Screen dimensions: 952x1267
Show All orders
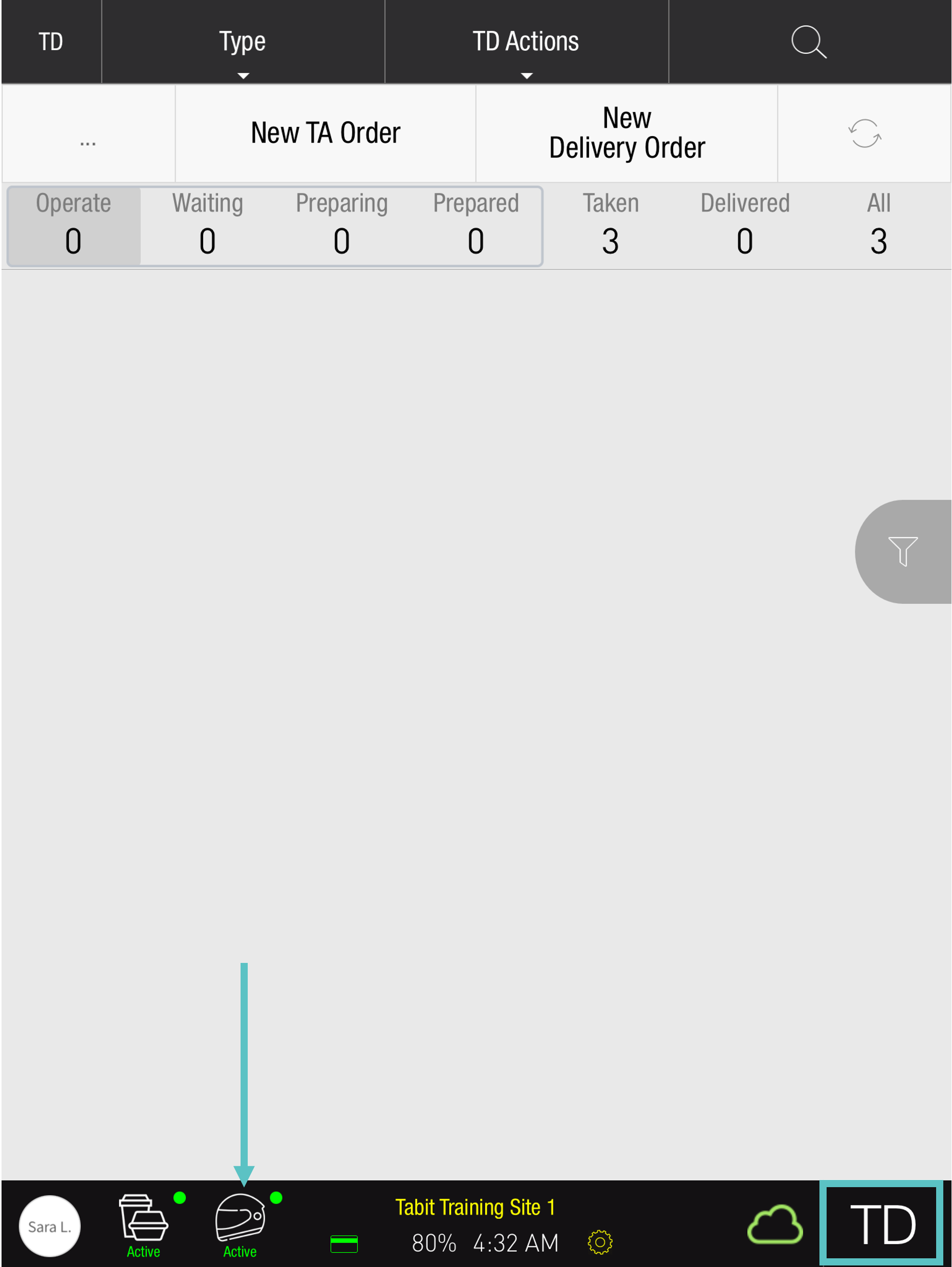click(879, 226)
